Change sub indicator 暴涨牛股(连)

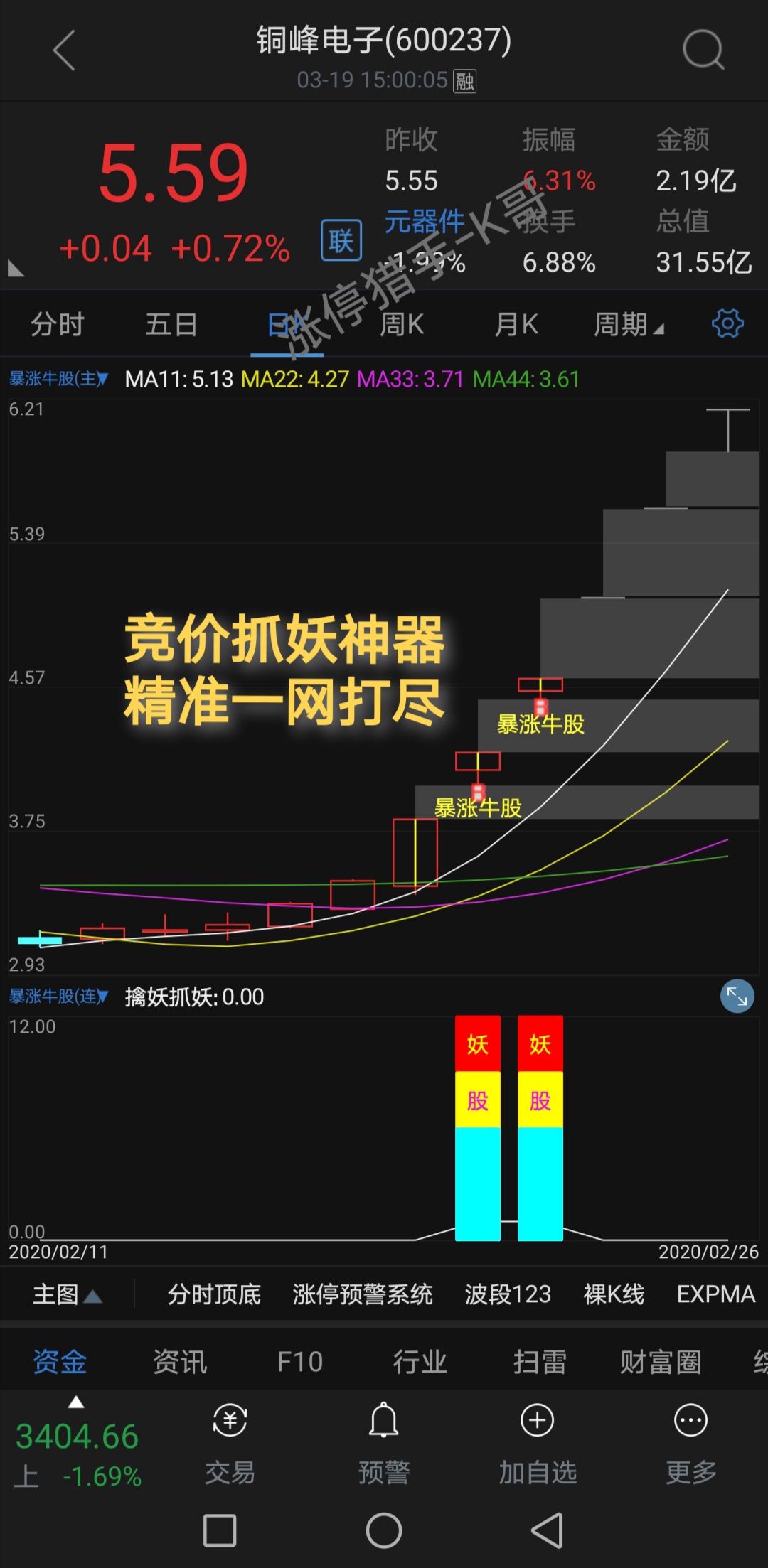coord(58,997)
